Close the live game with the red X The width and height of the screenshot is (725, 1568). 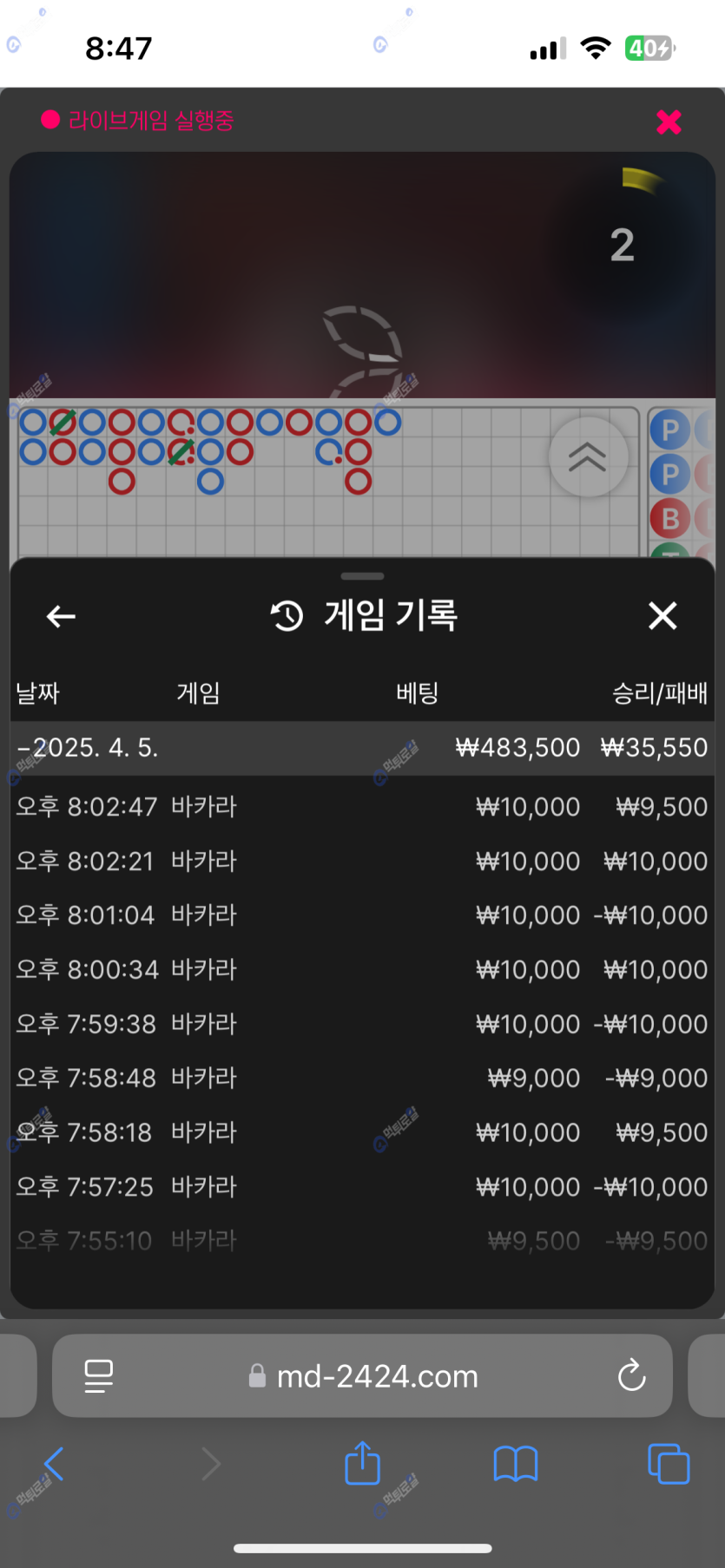pyautogui.click(x=669, y=122)
